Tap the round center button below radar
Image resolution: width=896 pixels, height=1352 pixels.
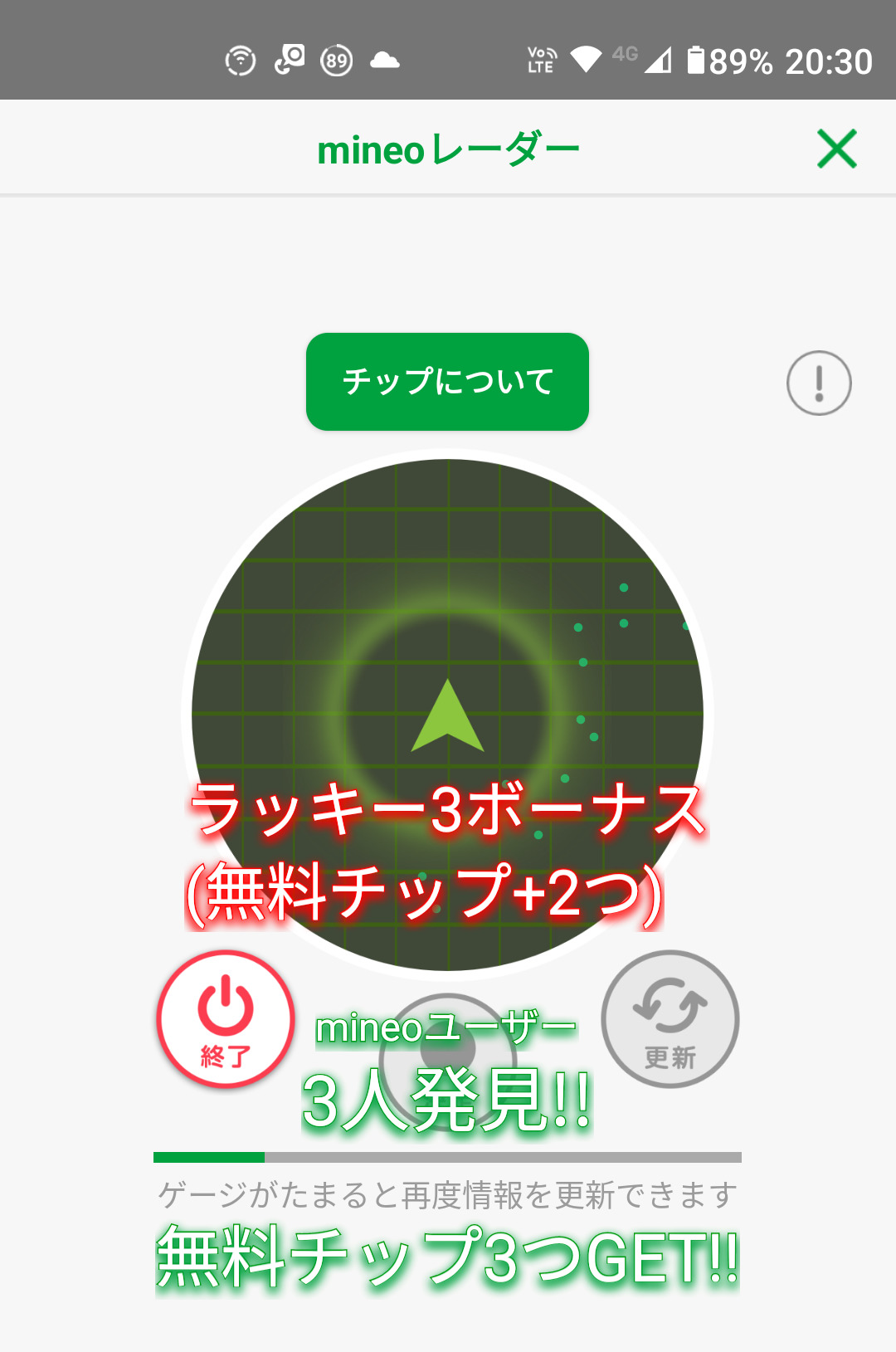448,1050
